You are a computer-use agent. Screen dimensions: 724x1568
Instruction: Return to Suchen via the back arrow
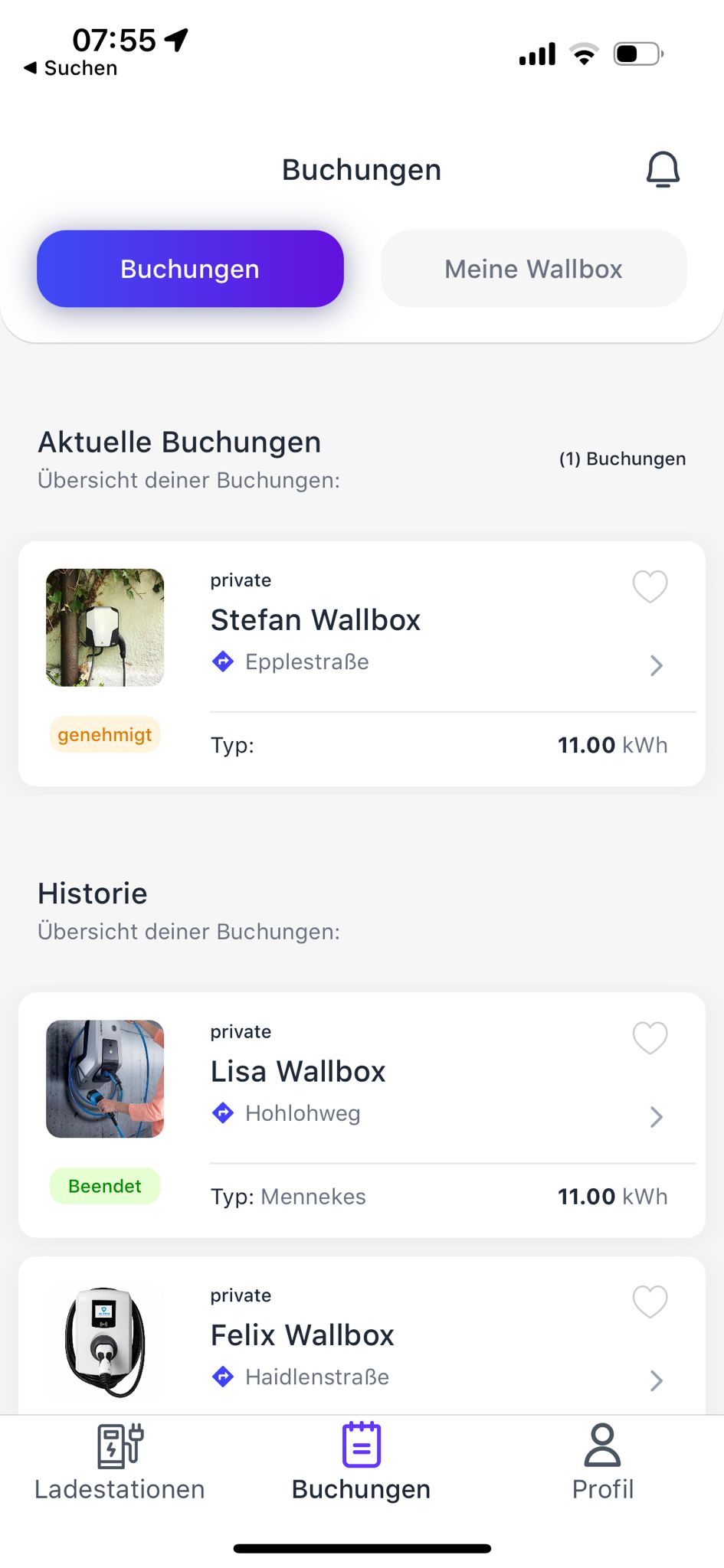pos(70,68)
